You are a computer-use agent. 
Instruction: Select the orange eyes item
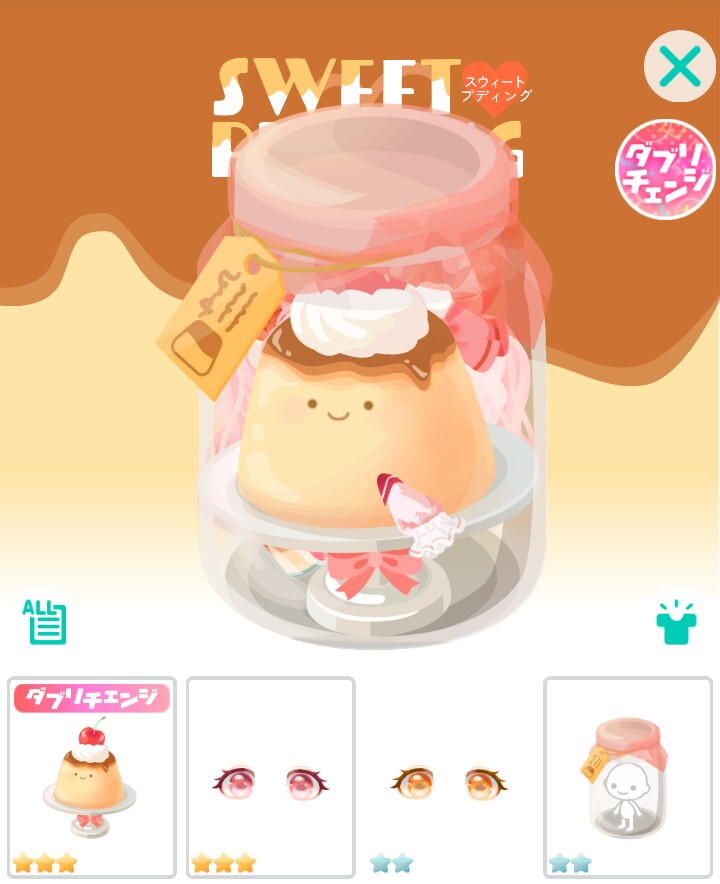[x=449, y=777]
